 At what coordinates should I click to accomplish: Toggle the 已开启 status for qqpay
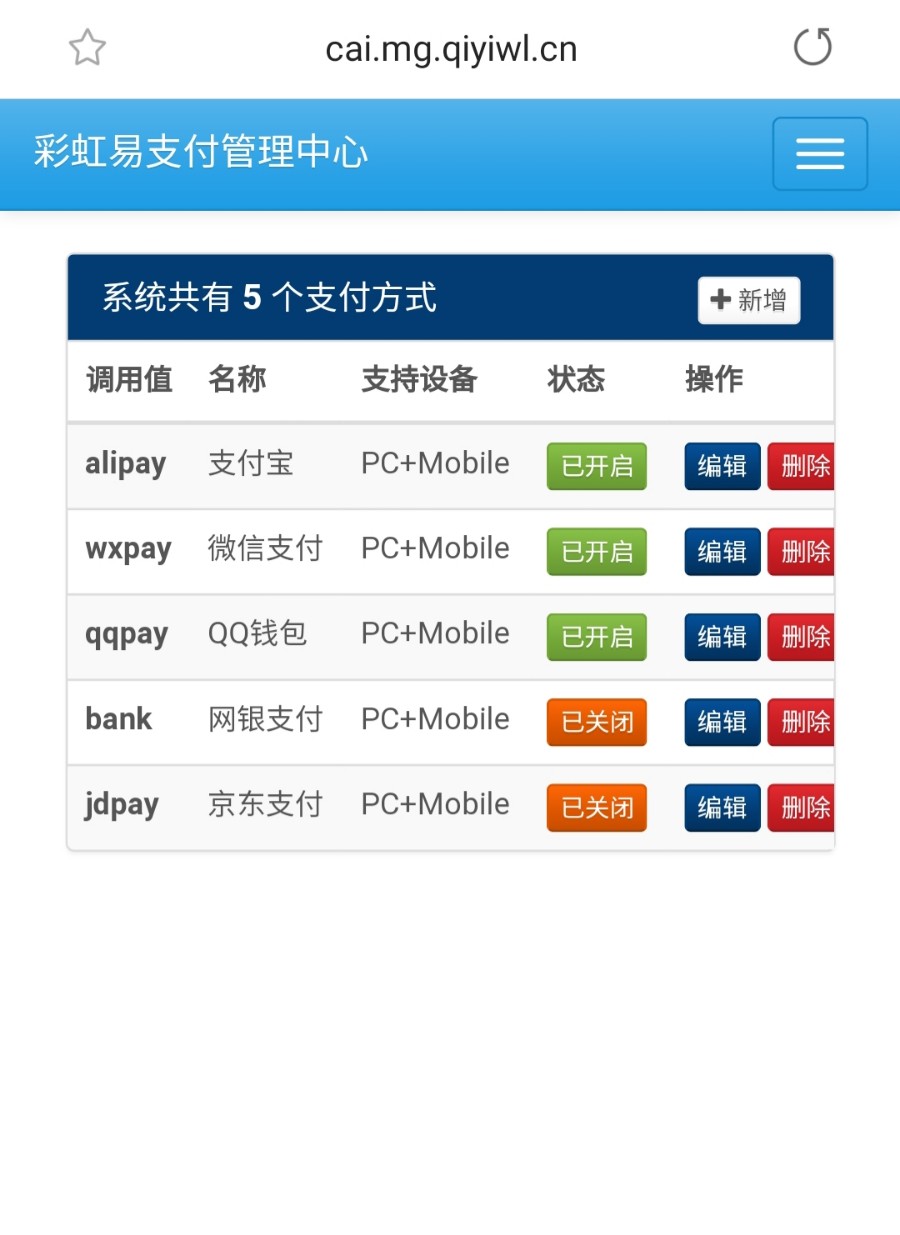[596, 637]
